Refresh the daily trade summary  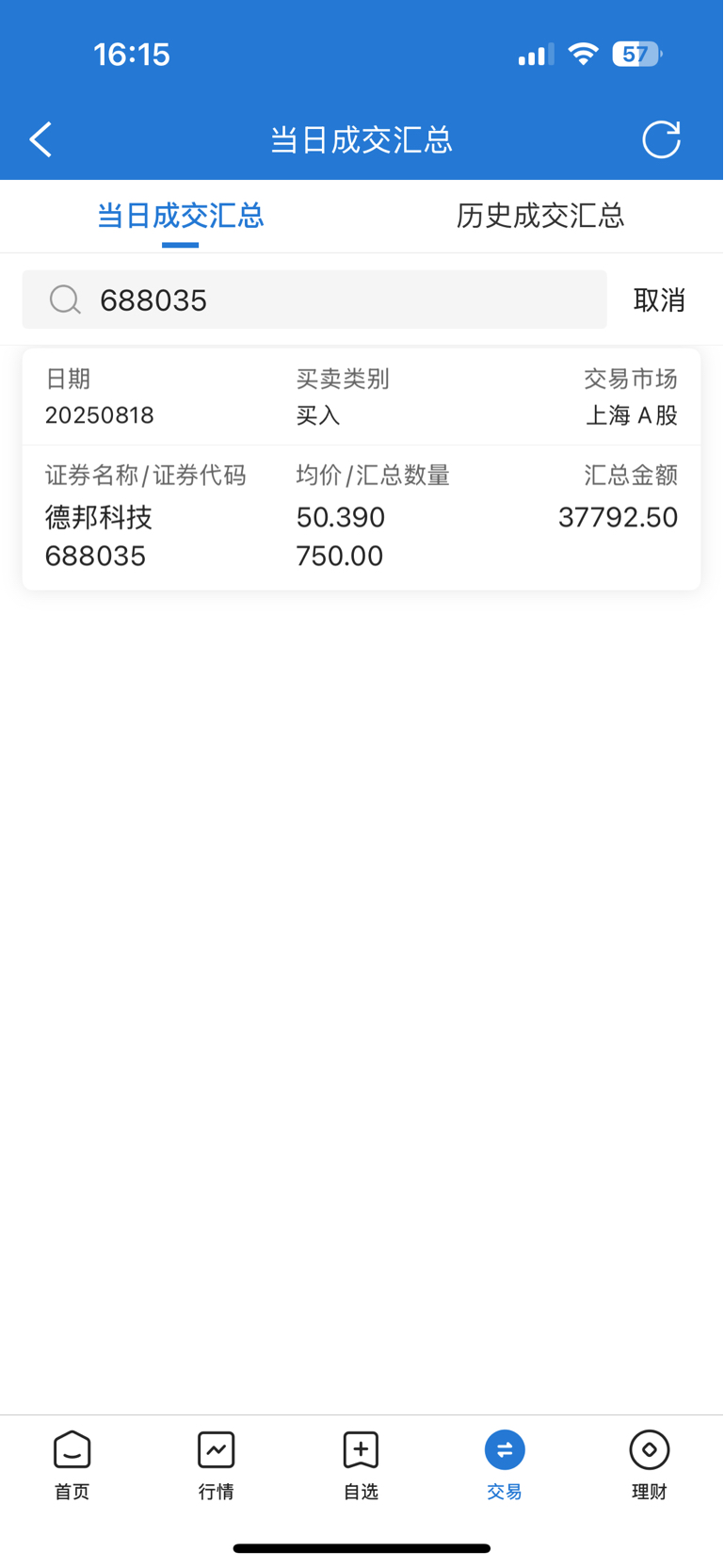click(x=661, y=139)
